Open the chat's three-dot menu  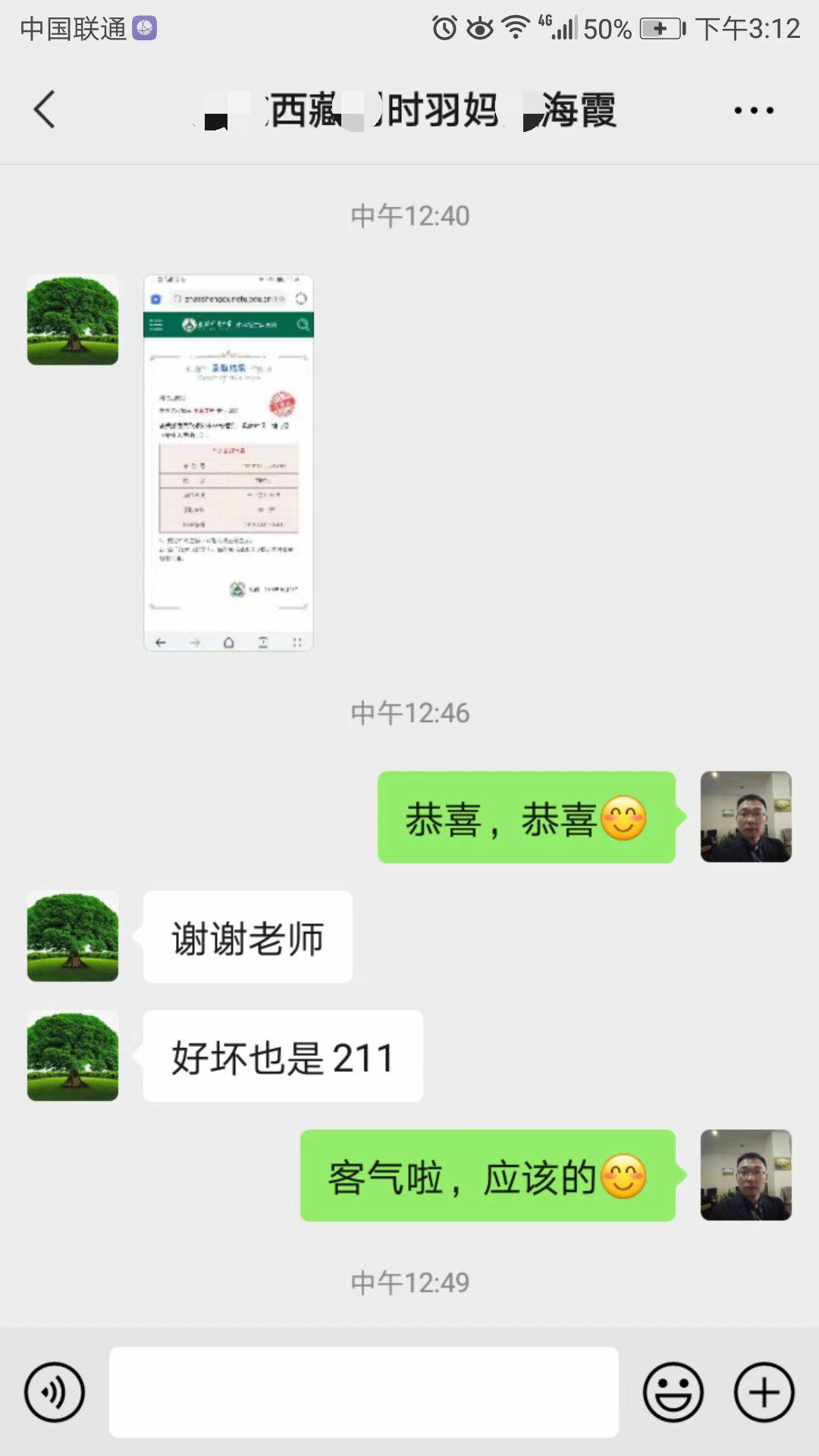point(753,111)
